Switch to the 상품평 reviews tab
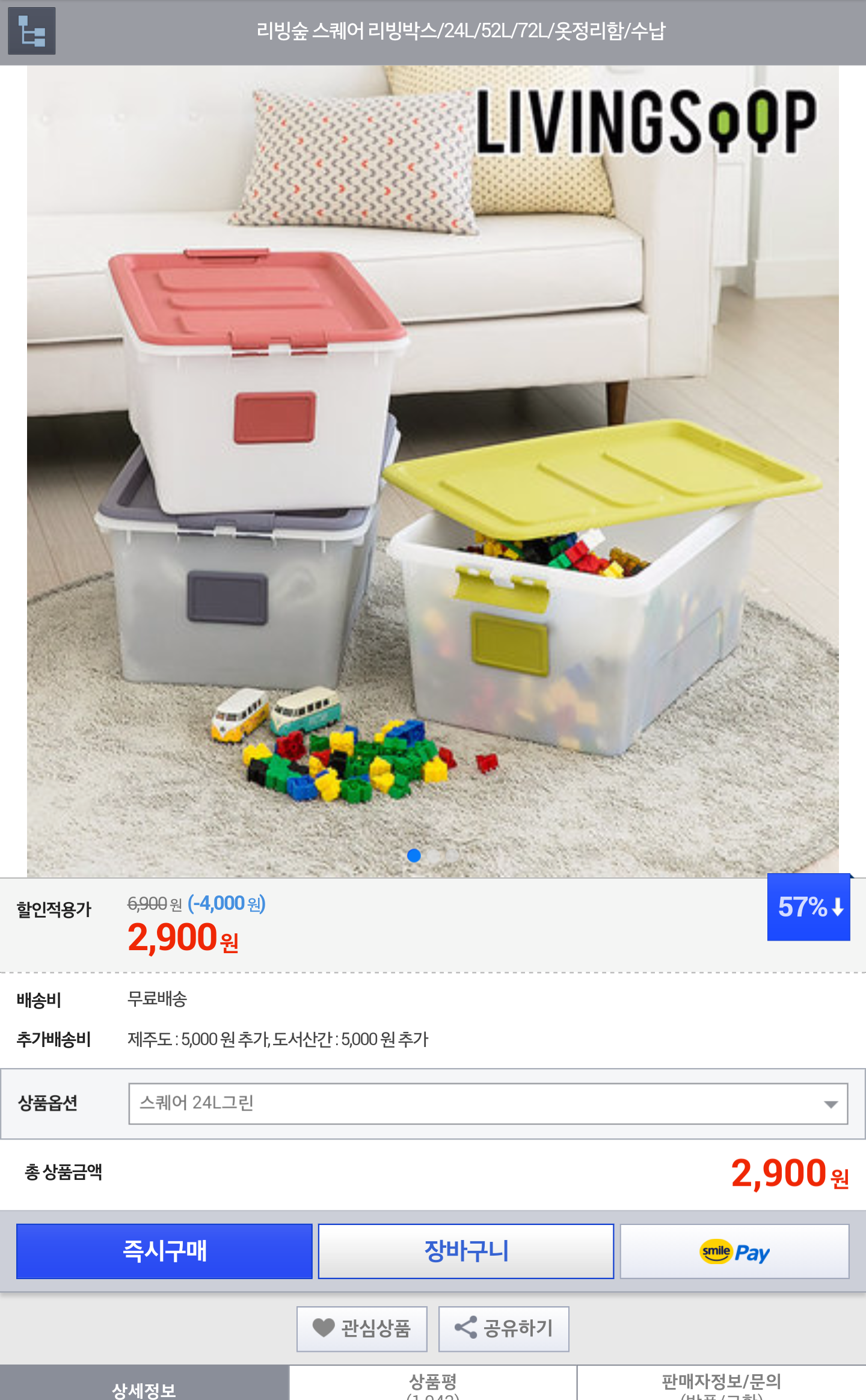The image size is (866, 1400). (433, 1383)
